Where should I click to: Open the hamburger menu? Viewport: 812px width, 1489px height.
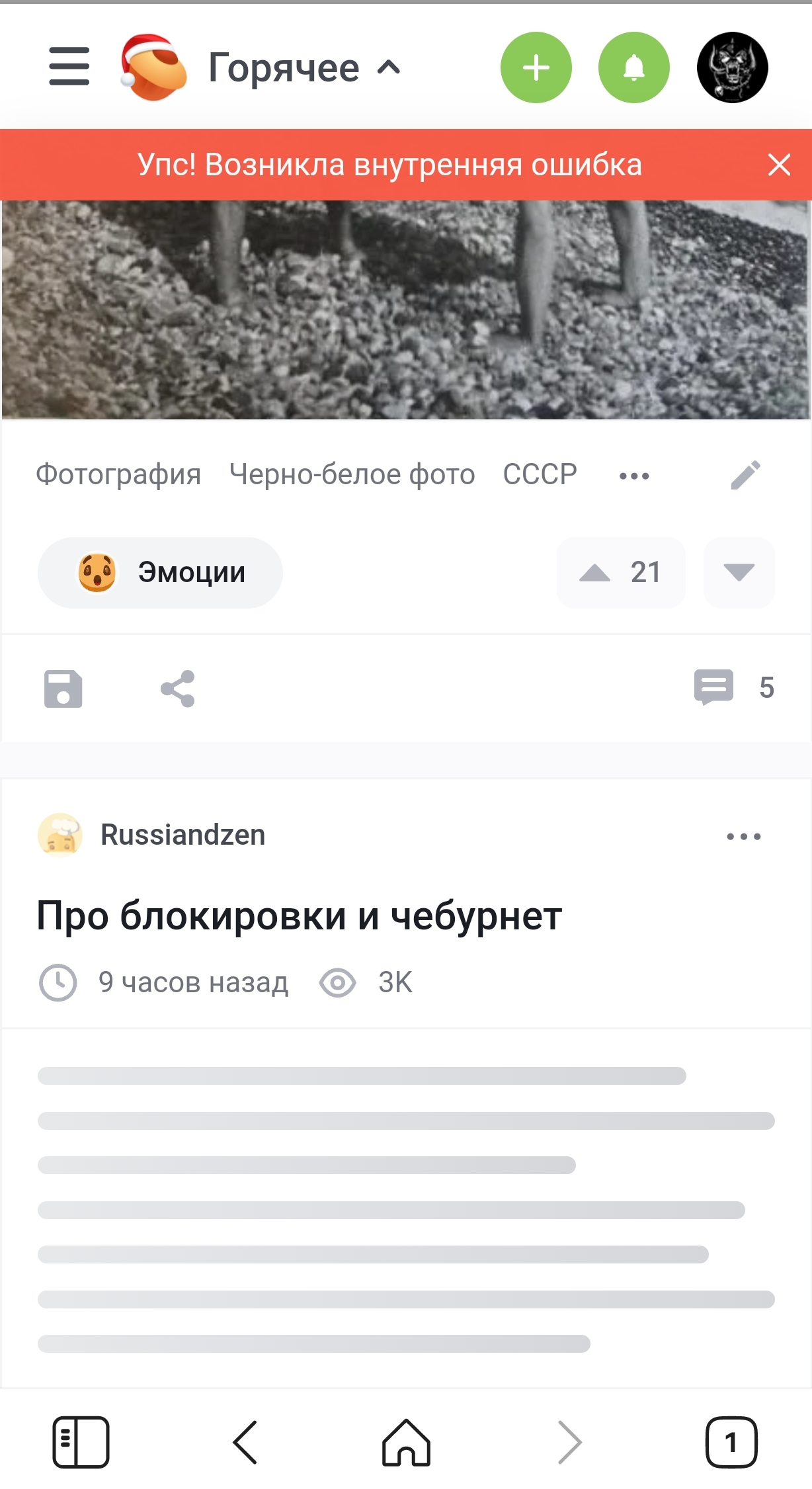tap(69, 66)
